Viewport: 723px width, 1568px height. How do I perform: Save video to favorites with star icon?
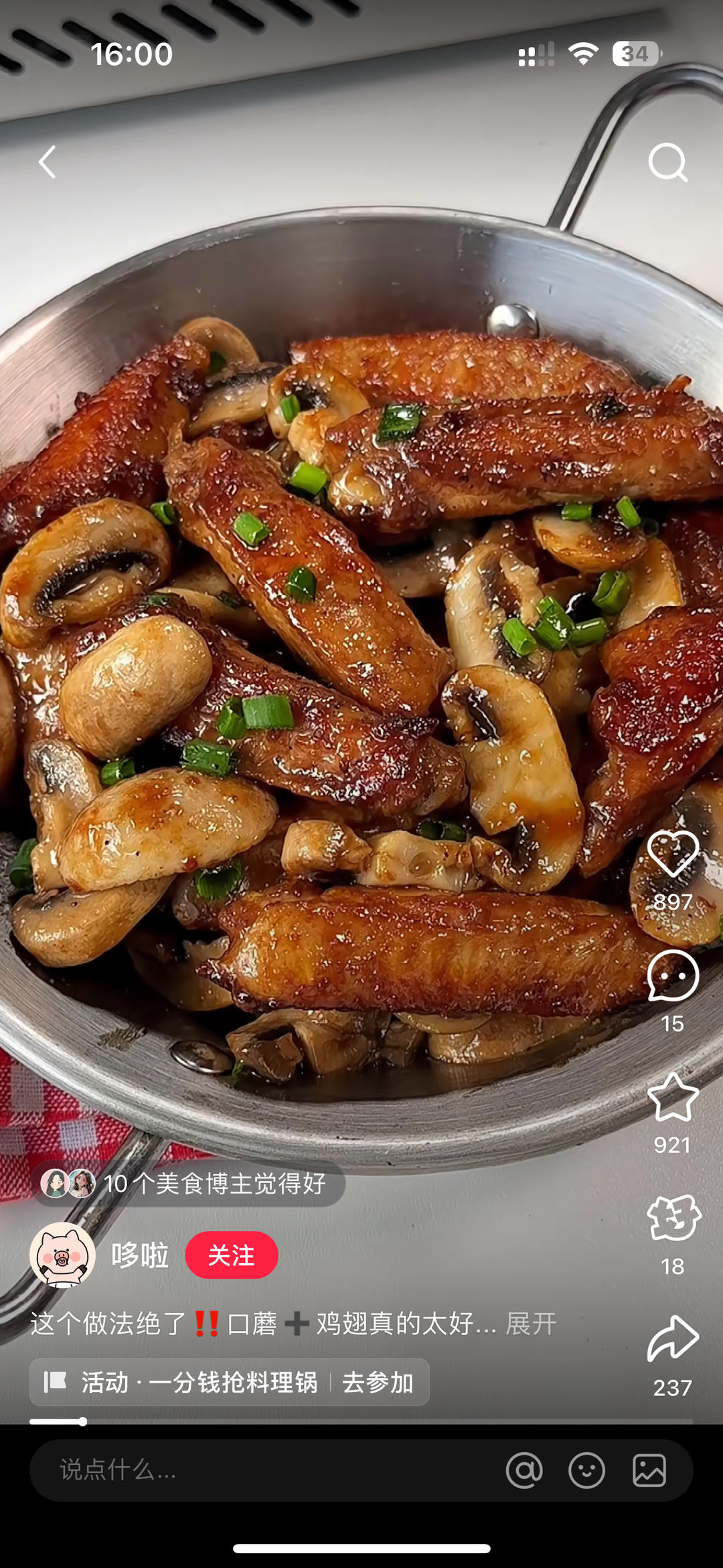(x=672, y=1098)
